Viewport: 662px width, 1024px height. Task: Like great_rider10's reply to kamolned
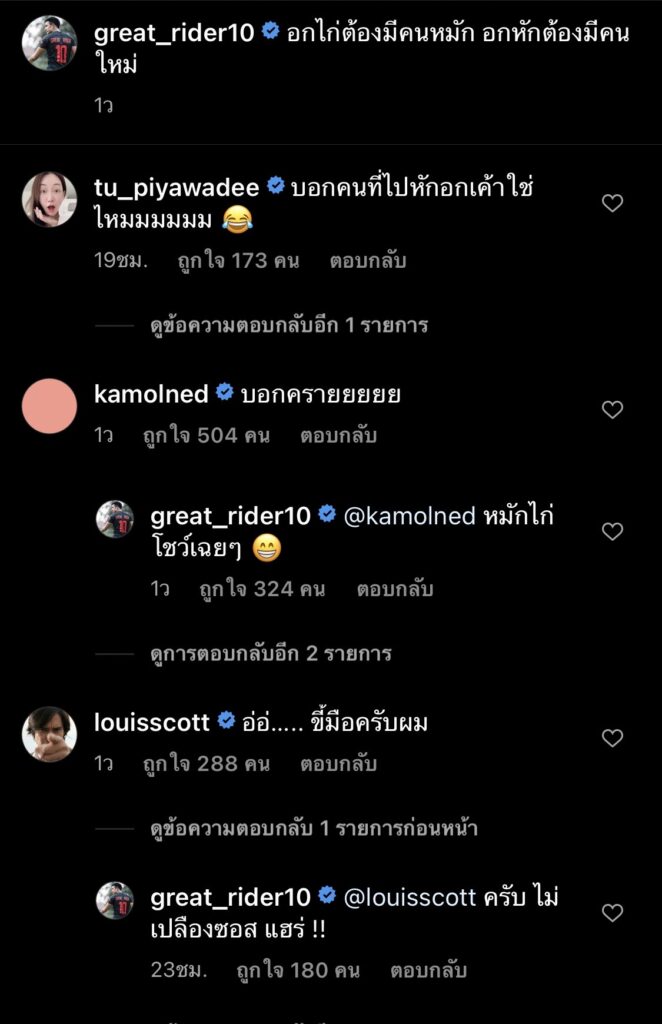click(612, 531)
